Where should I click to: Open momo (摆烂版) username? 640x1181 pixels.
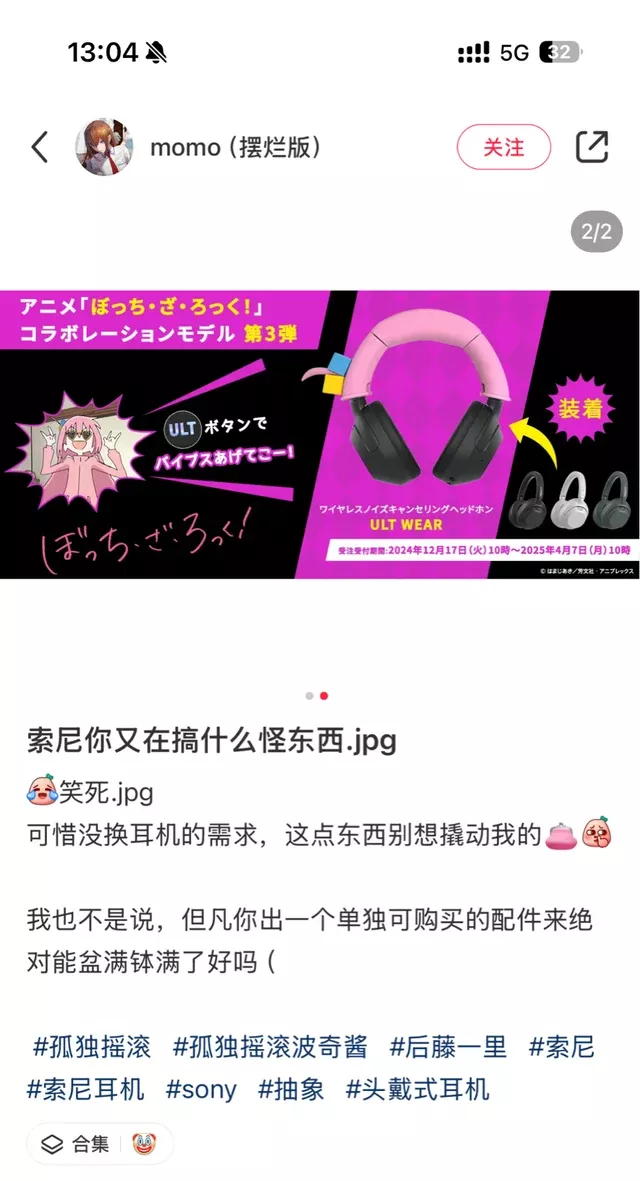[235, 147]
